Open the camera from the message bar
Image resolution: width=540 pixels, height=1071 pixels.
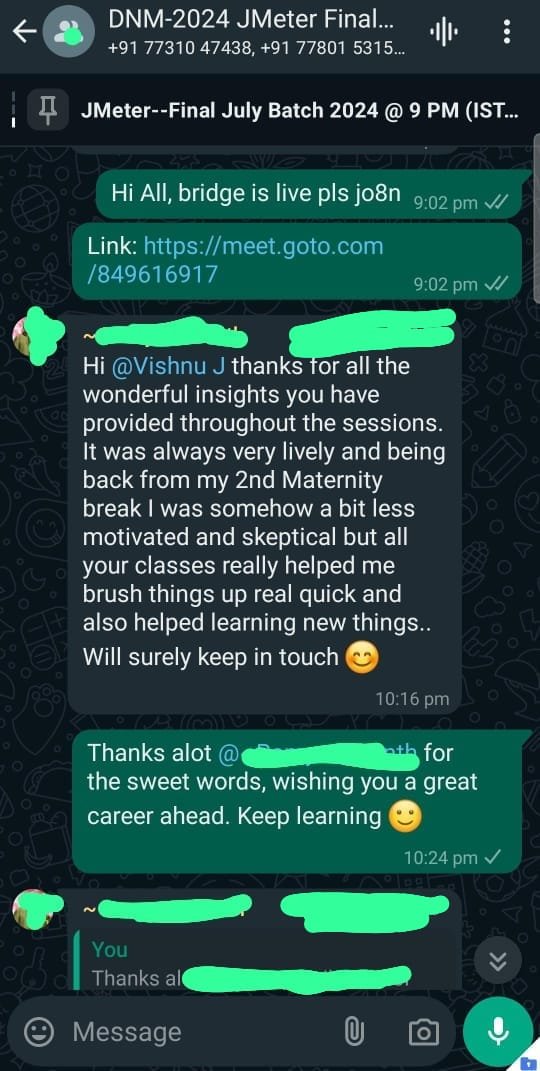click(423, 1031)
